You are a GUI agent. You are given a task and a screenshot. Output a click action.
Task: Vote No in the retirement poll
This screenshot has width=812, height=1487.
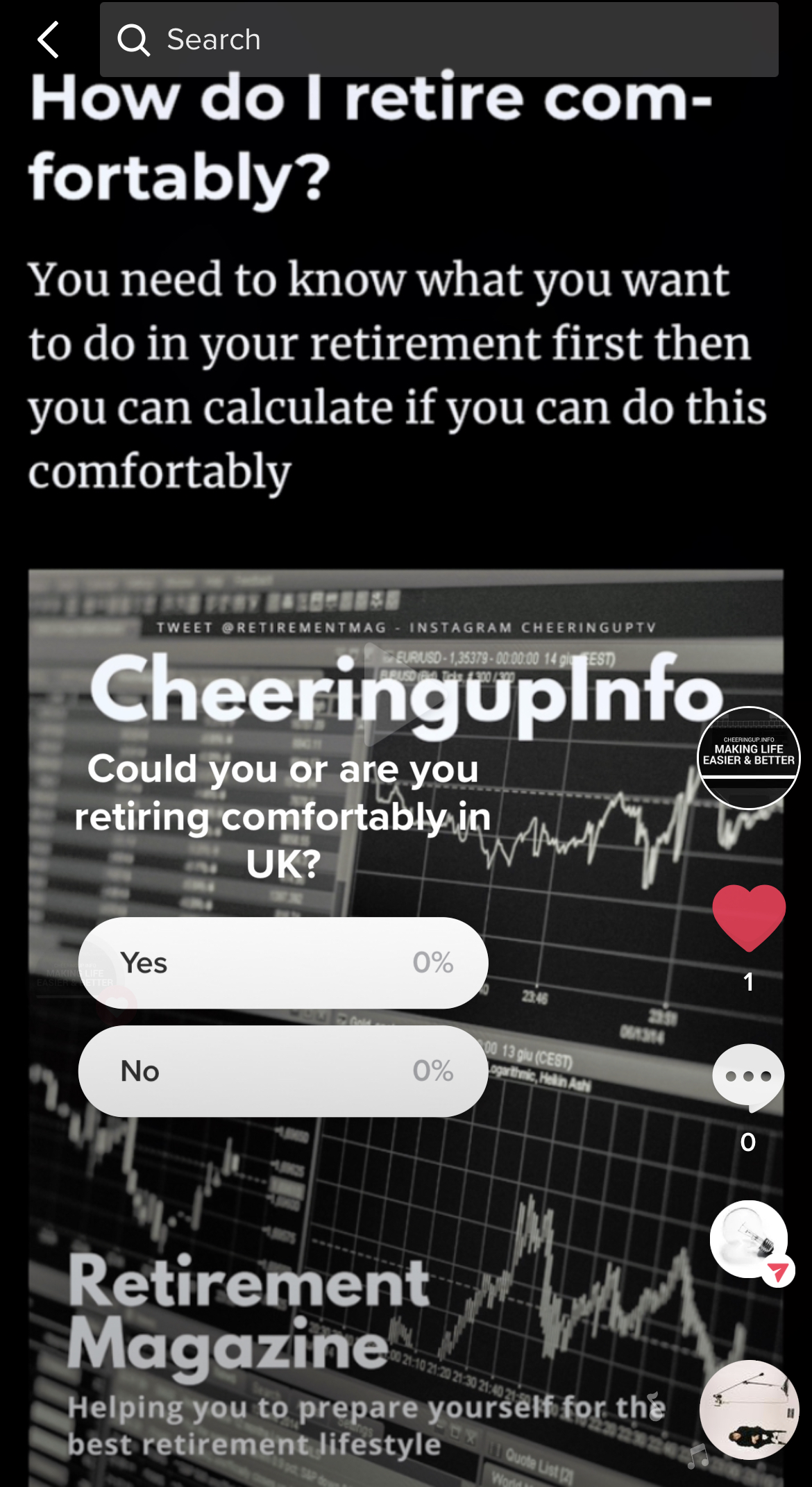pos(283,1071)
